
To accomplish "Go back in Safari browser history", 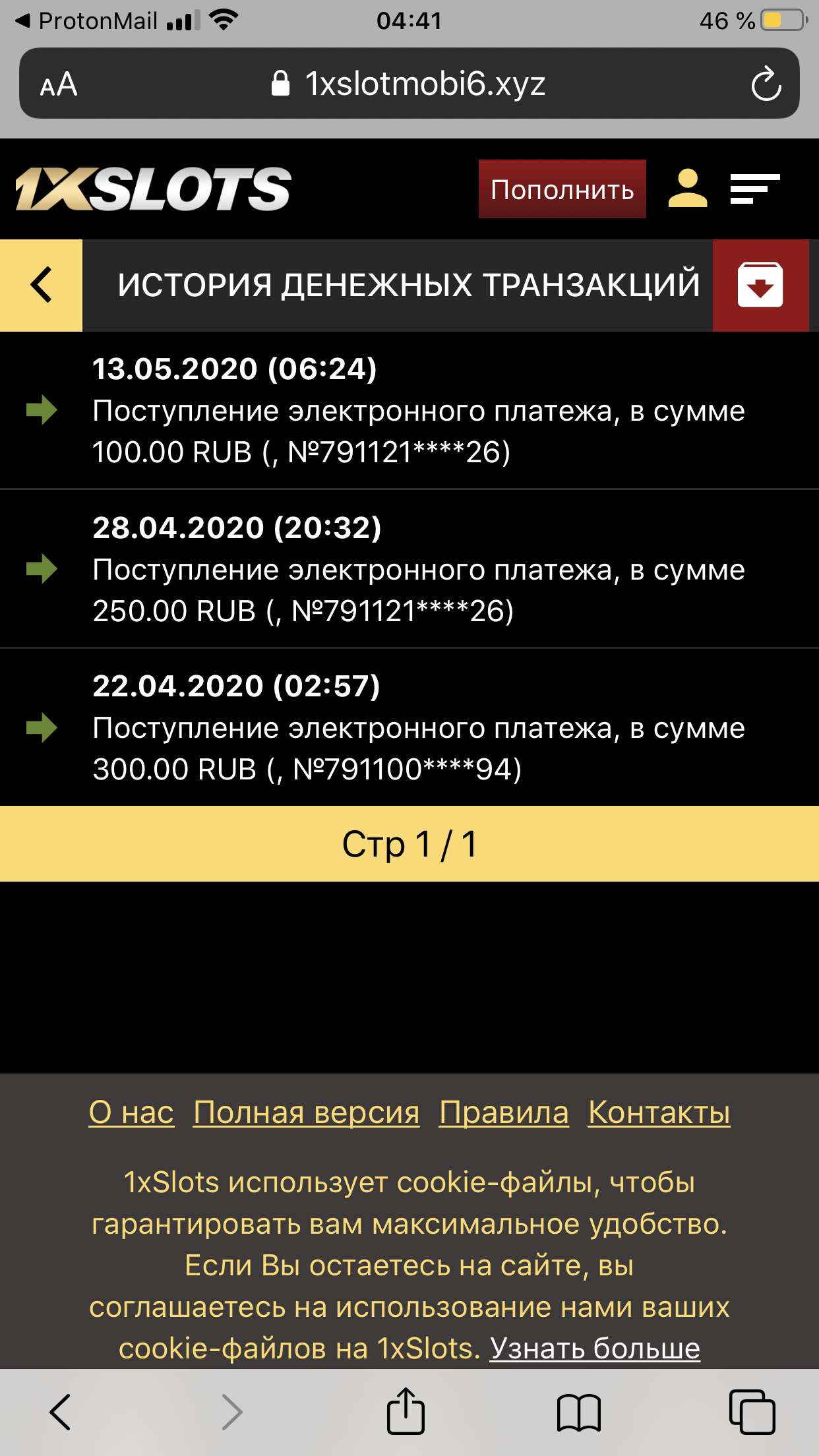I will pos(60,1412).
